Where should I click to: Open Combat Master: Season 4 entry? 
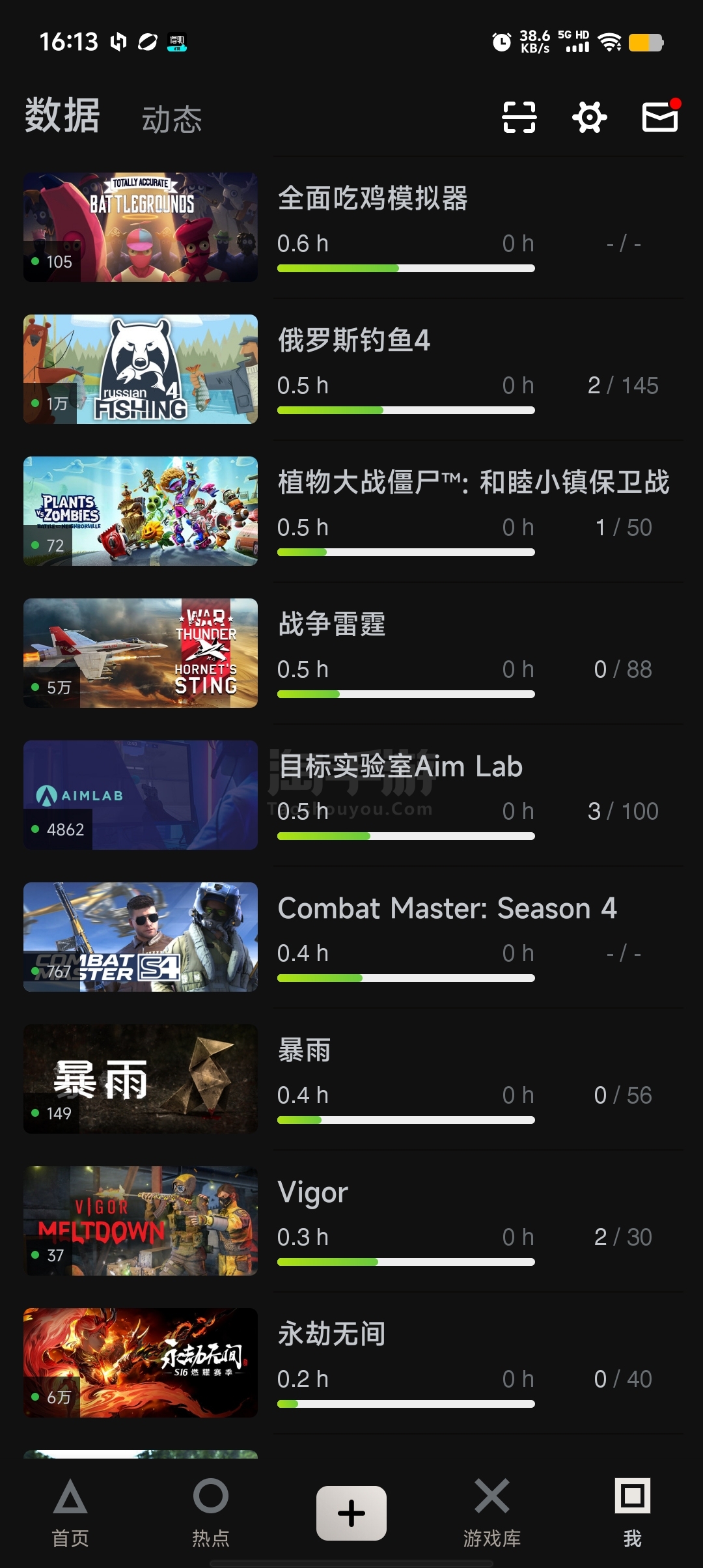447,909
